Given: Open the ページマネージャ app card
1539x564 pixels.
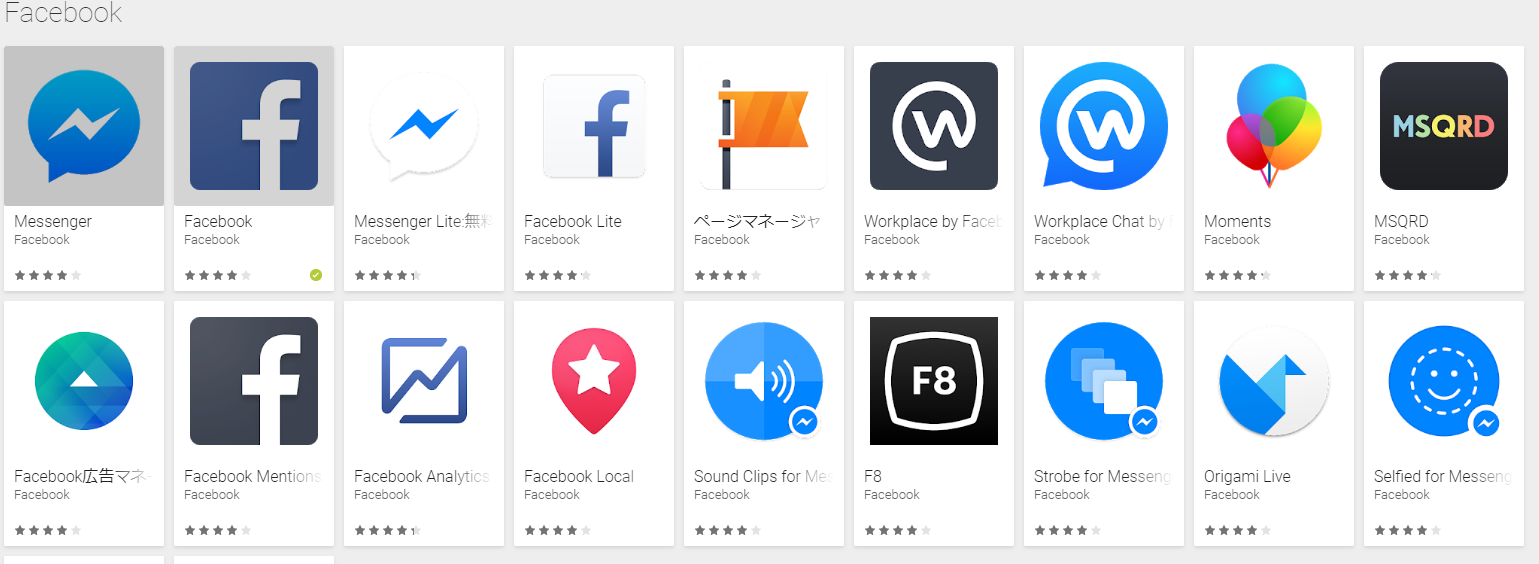Looking at the screenshot, I should (x=764, y=126).
